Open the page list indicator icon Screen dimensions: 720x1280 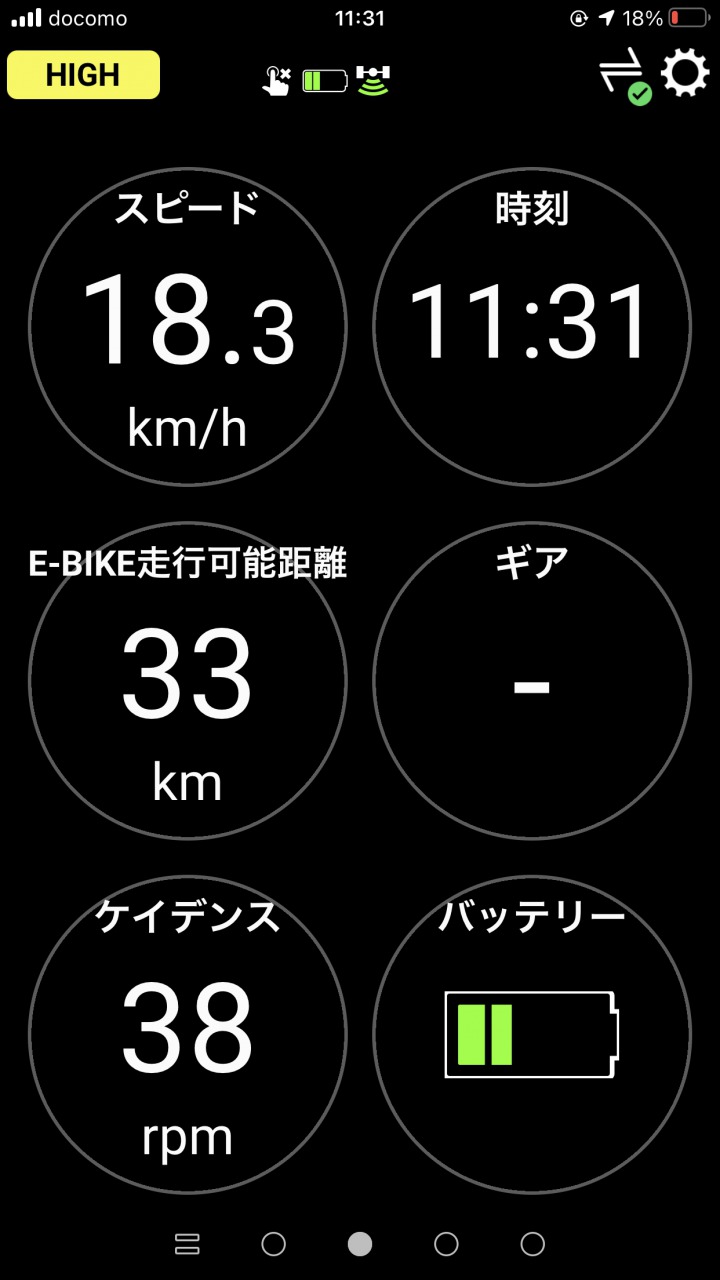click(x=187, y=1244)
